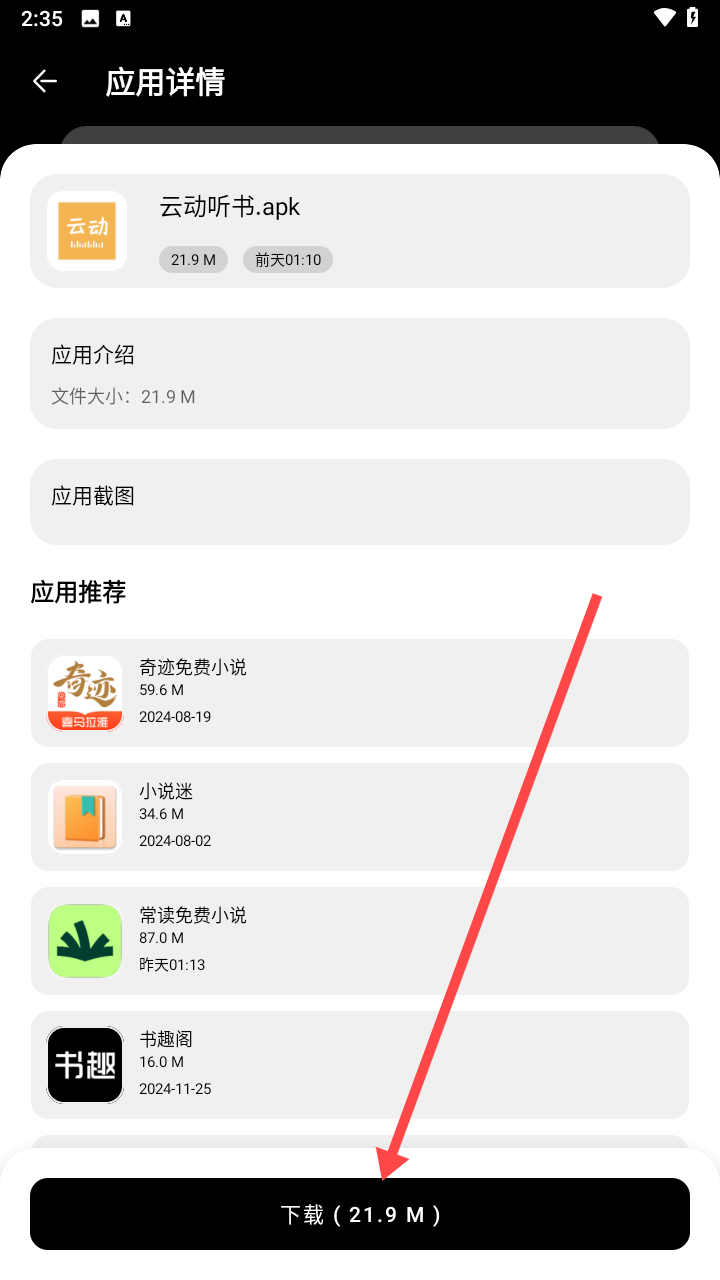Open the 奇迹免费小说 recommendation entry

tap(360, 693)
